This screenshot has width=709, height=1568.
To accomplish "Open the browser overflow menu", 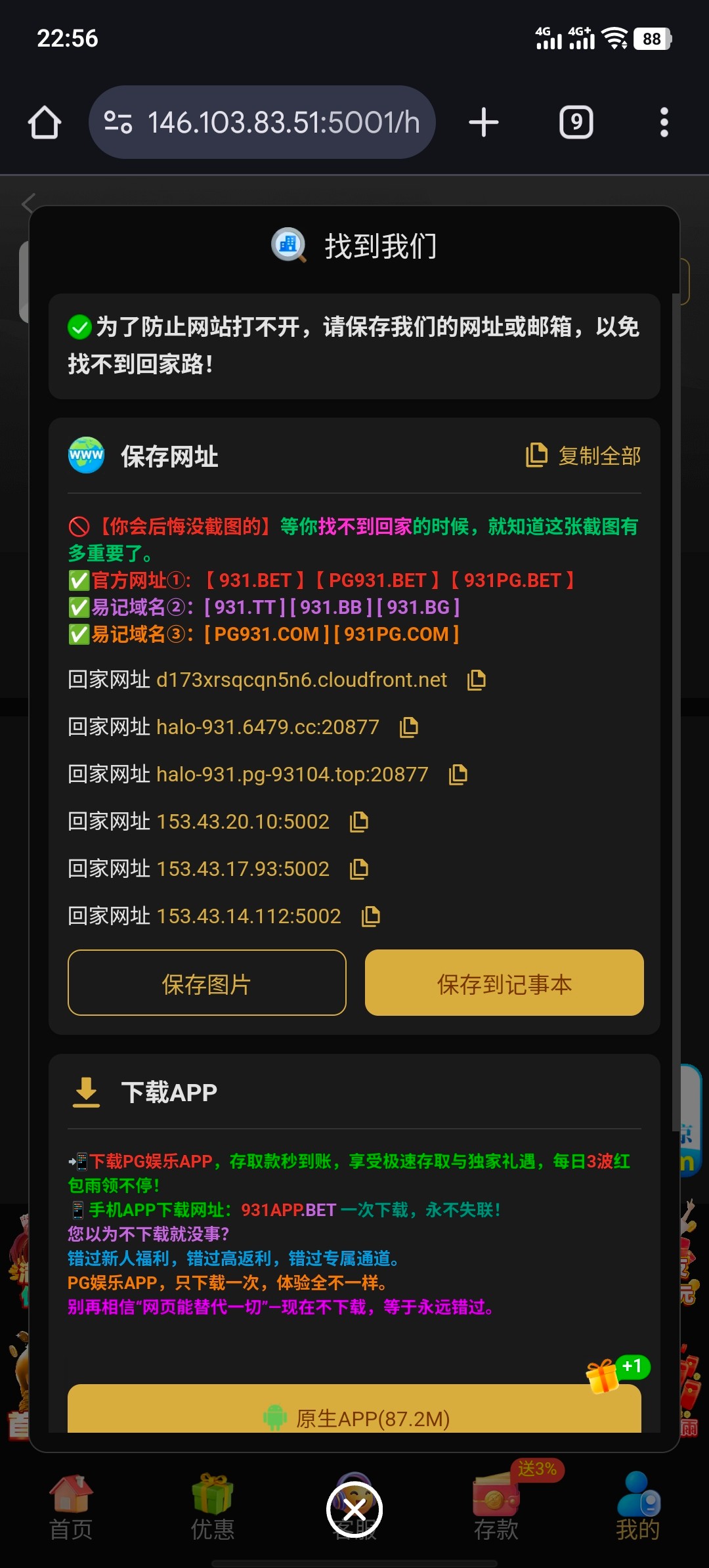I will [x=664, y=123].
